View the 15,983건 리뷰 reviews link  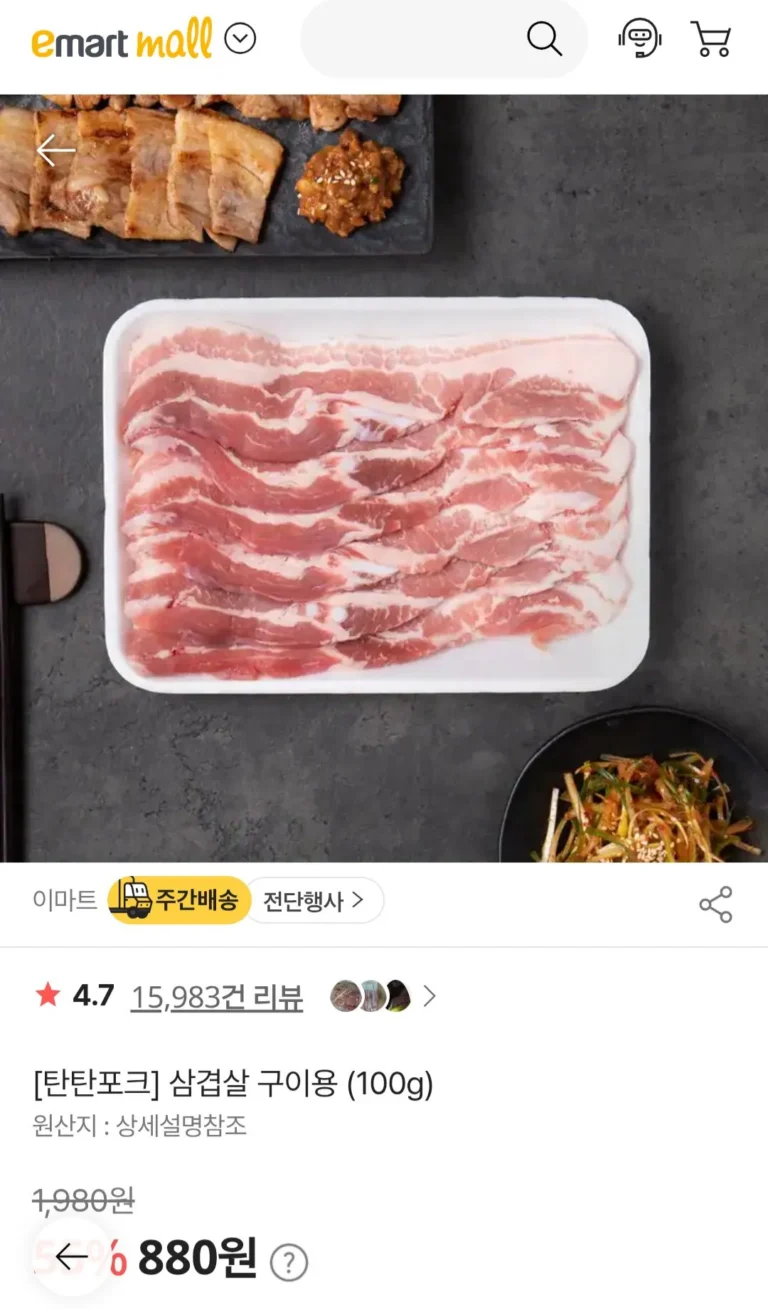pyautogui.click(x=216, y=996)
